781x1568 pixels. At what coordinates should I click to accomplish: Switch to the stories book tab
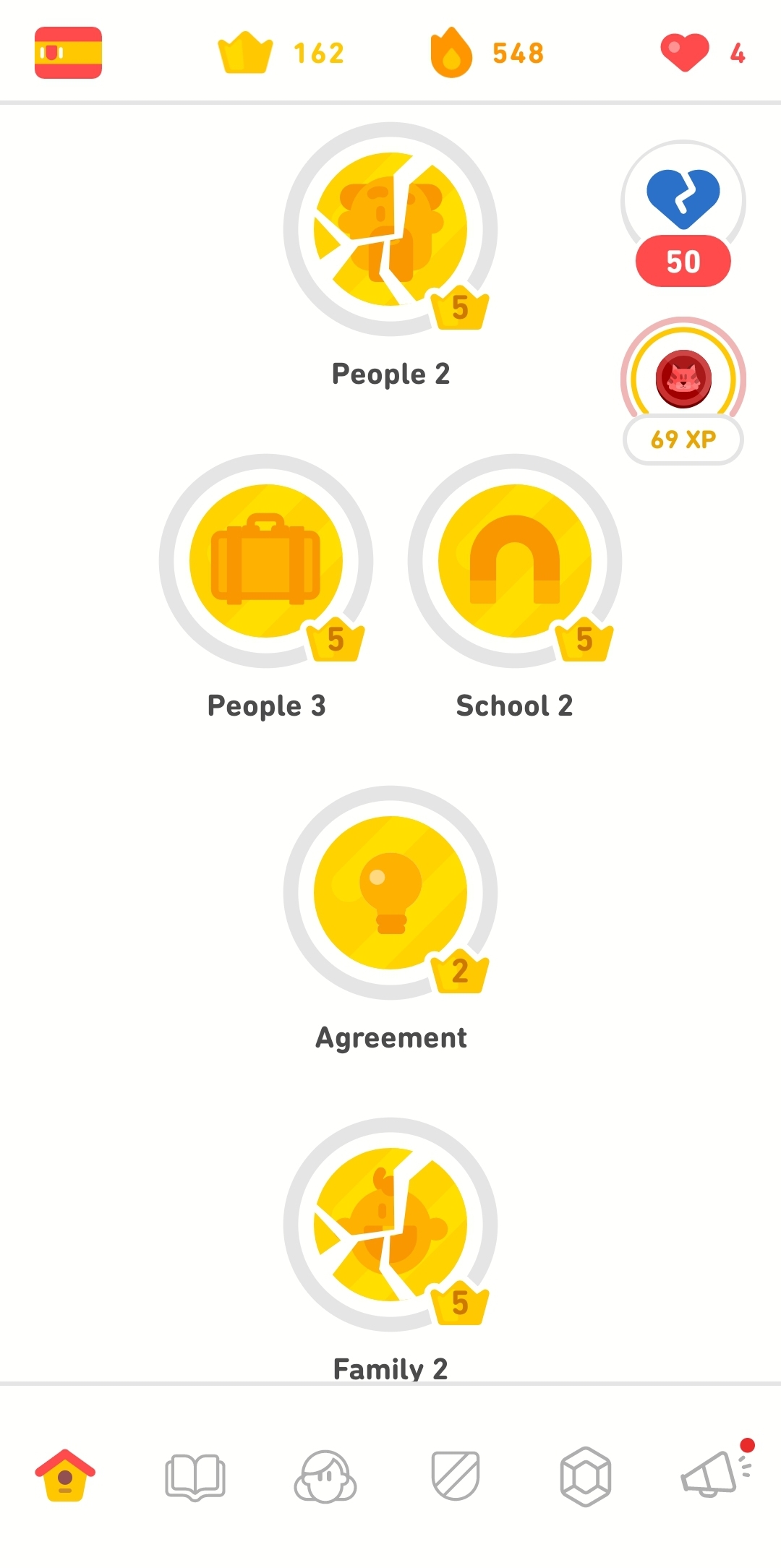point(195,1475)
